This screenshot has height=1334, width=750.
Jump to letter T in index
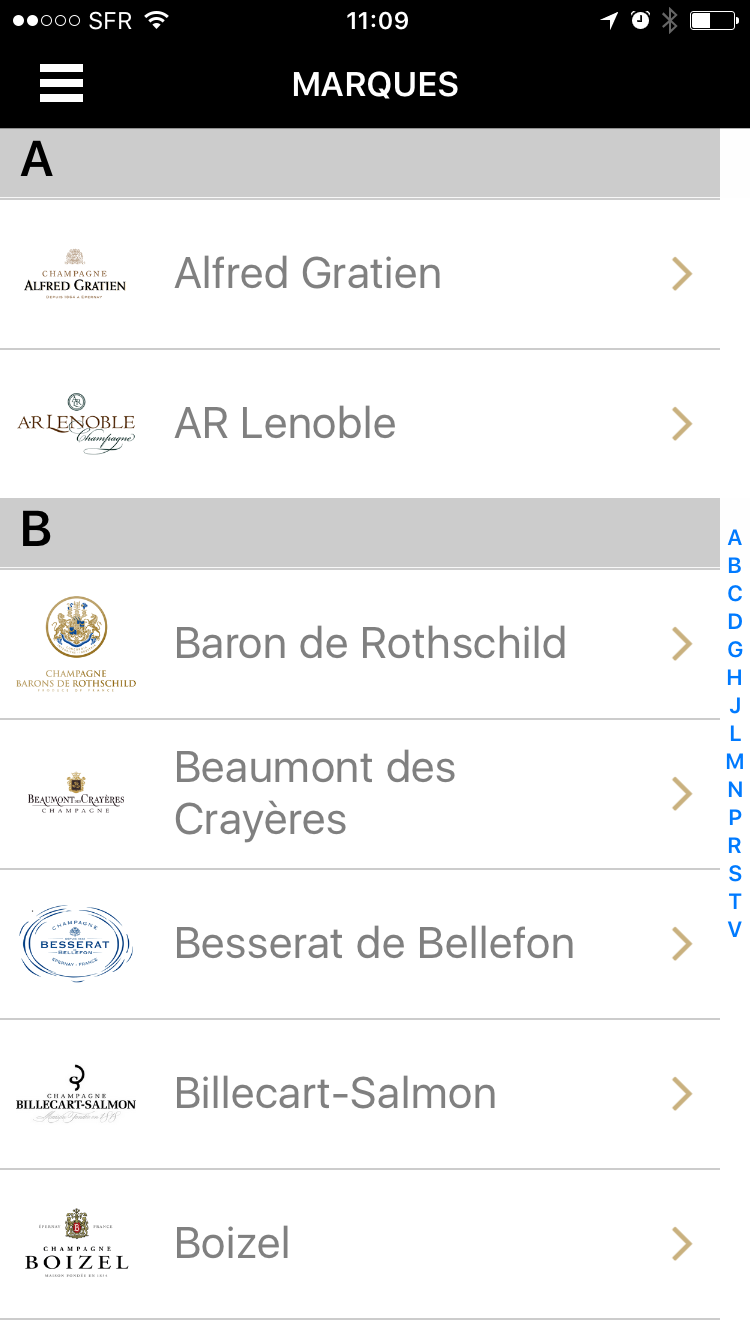(x=735, y=901)
